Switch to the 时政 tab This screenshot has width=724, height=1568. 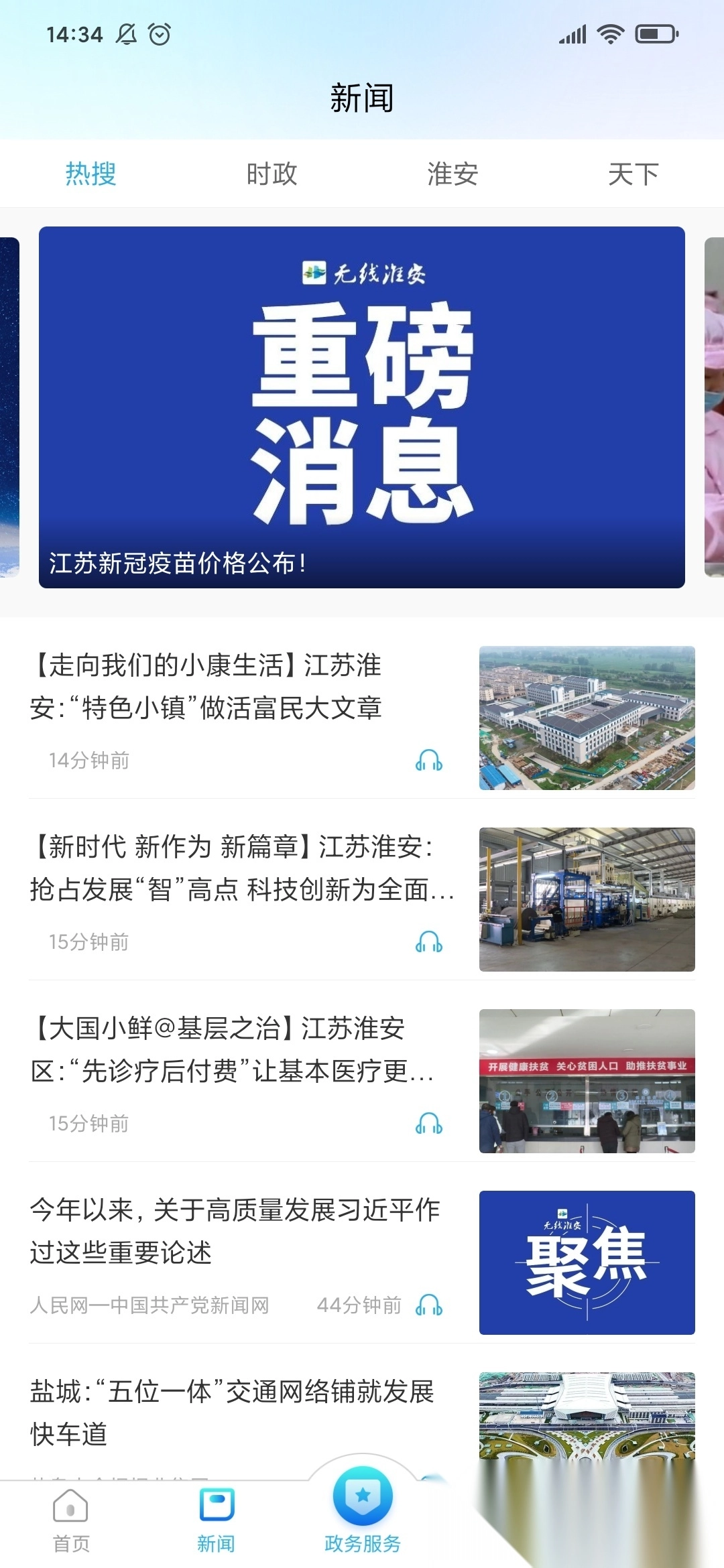coord(271,174)
